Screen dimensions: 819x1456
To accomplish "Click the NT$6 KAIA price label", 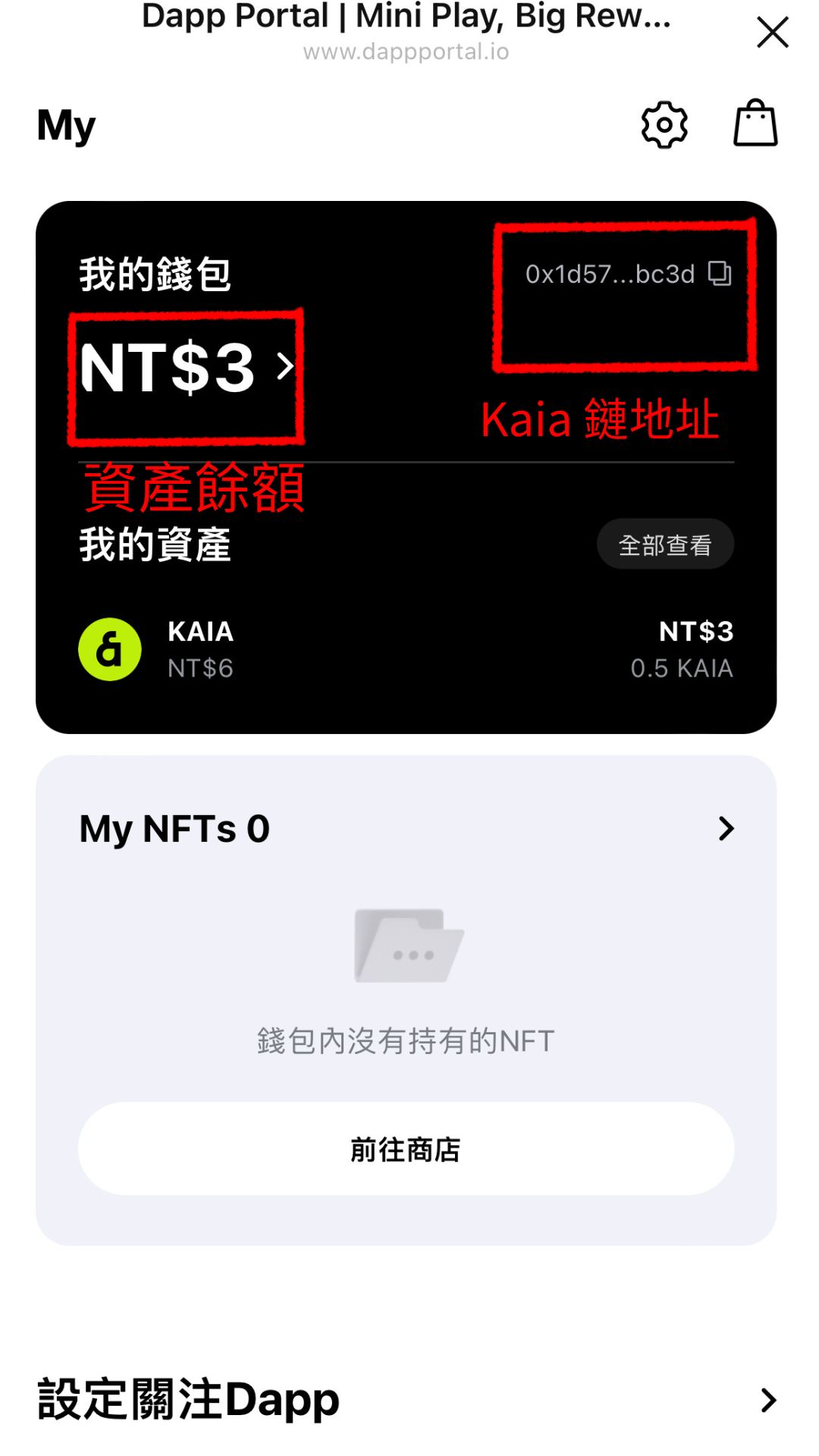I will coord(200,668).
